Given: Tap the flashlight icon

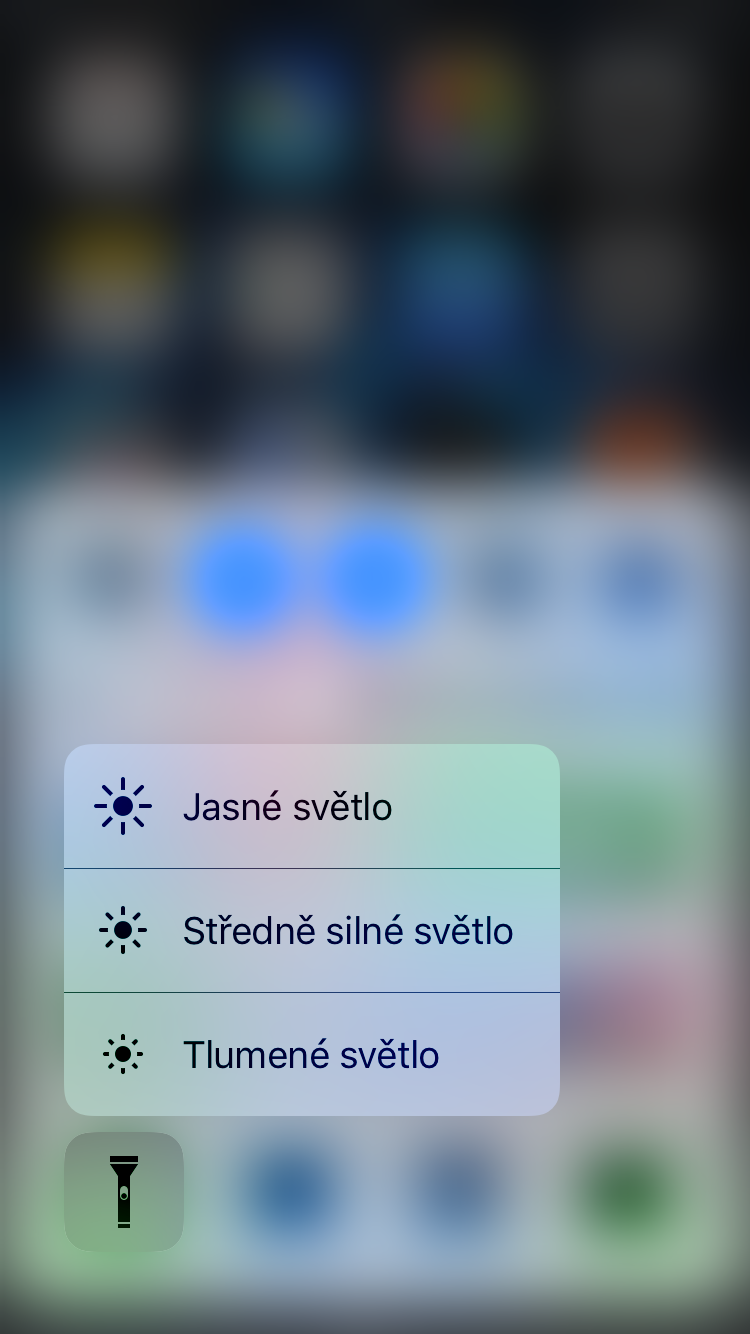Looking at the screenshot, I should tap(124, 1191).
